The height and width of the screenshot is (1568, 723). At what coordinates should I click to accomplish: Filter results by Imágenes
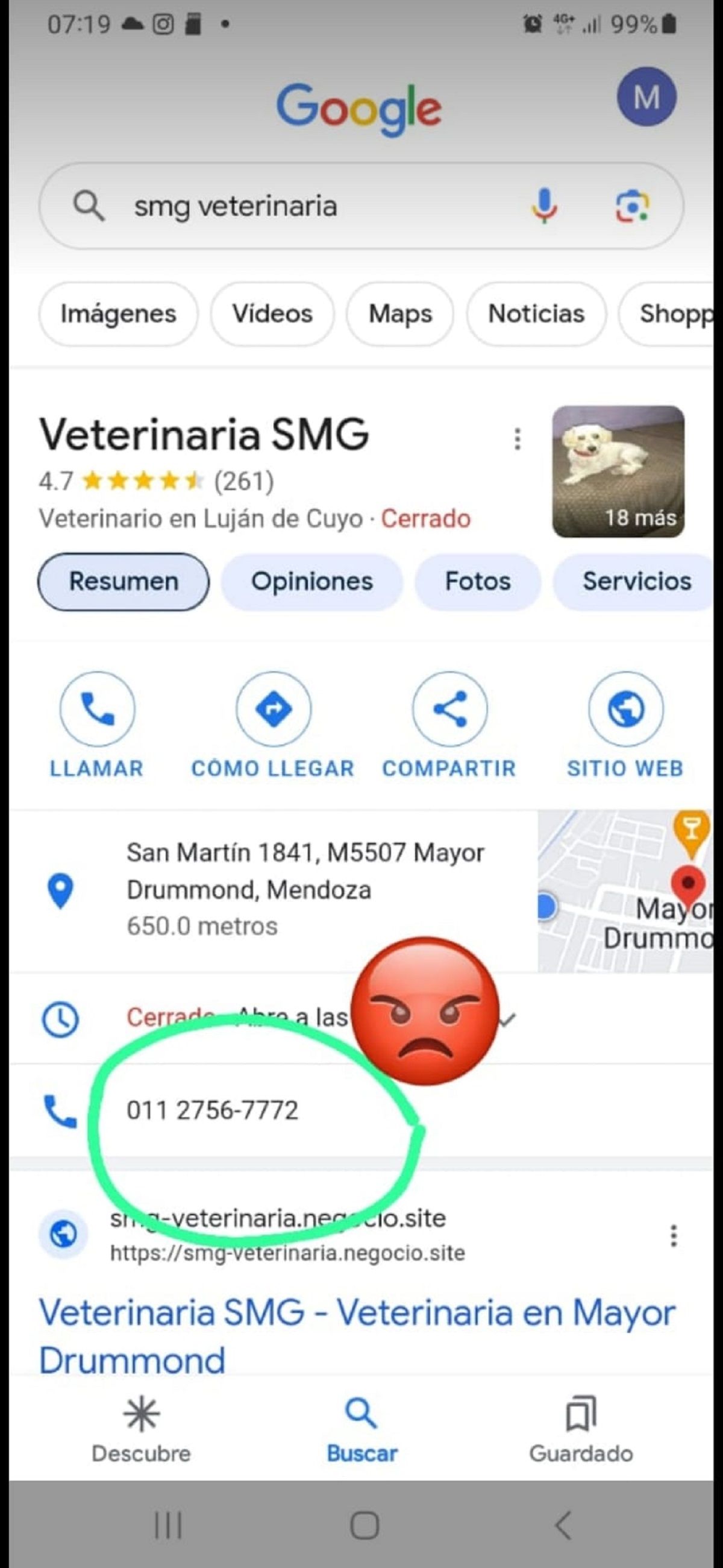[x=118, y=314]
